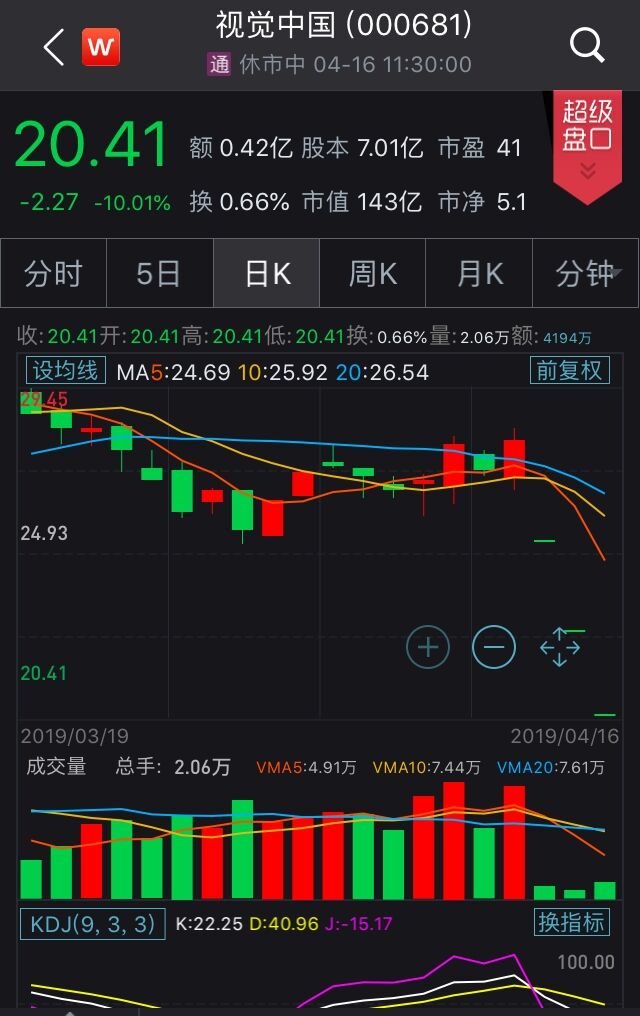Image resolution: width=640 pixels, height=1016 pixels.
Task: Go back using the arrow icon
Action: click(x=54, y=46)
